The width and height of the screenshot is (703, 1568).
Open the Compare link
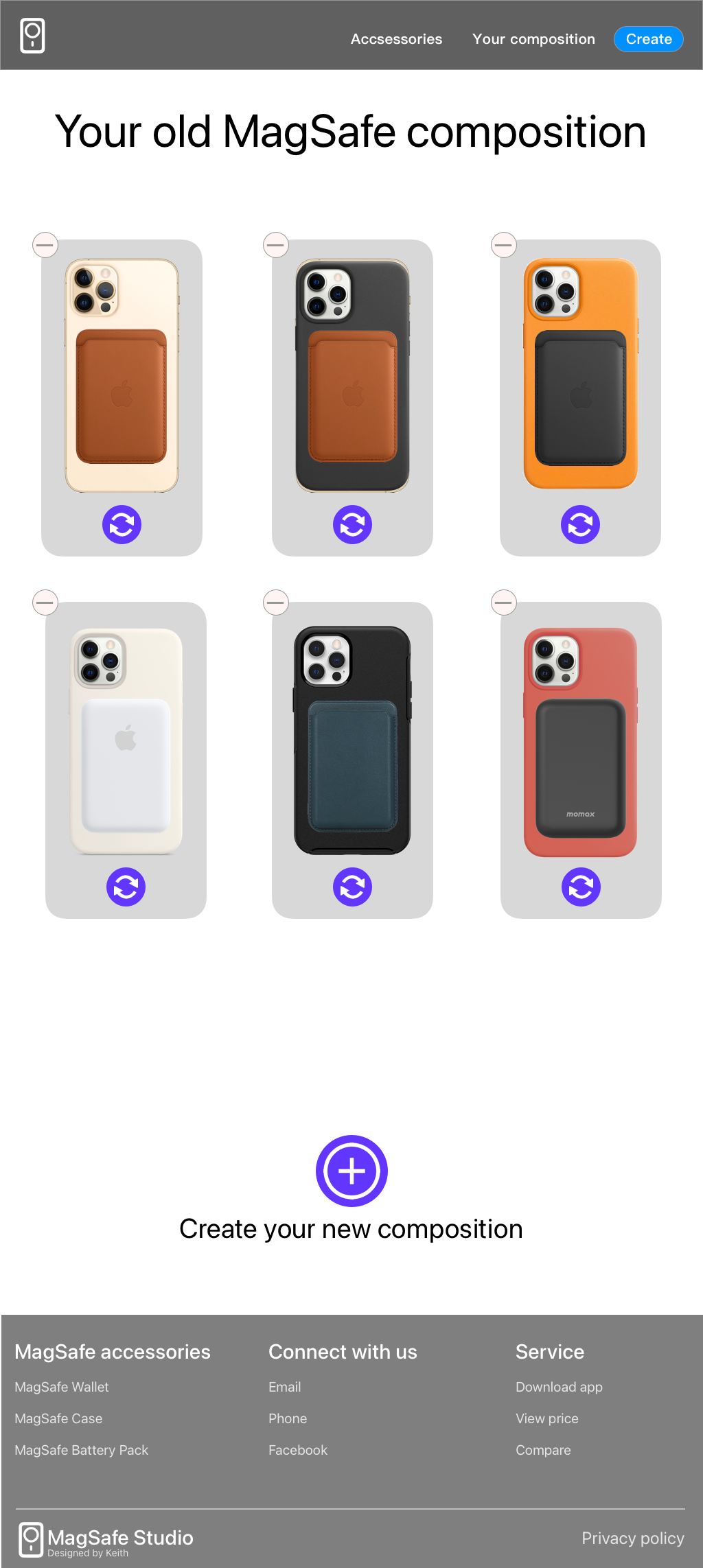(x=543, y=1450)
